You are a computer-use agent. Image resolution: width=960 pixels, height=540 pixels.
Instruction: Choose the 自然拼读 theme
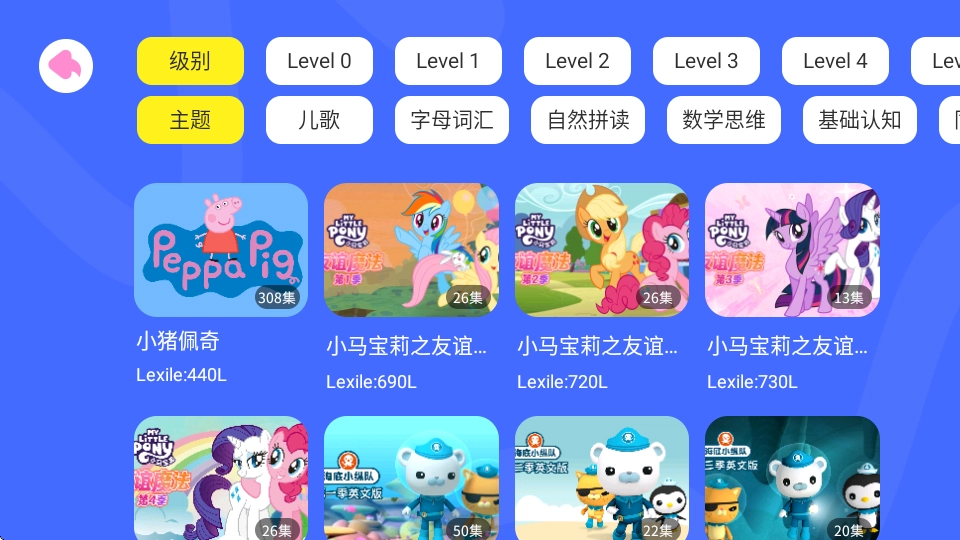click(588, 120)
